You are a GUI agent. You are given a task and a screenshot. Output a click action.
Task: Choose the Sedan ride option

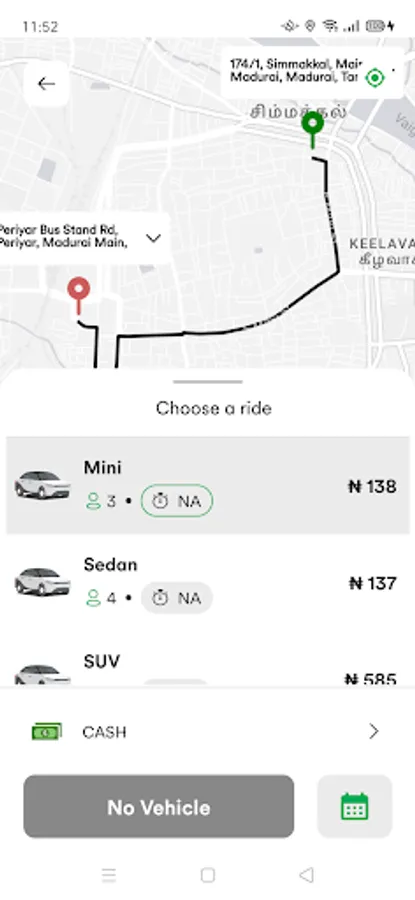[x=208, y=582]
